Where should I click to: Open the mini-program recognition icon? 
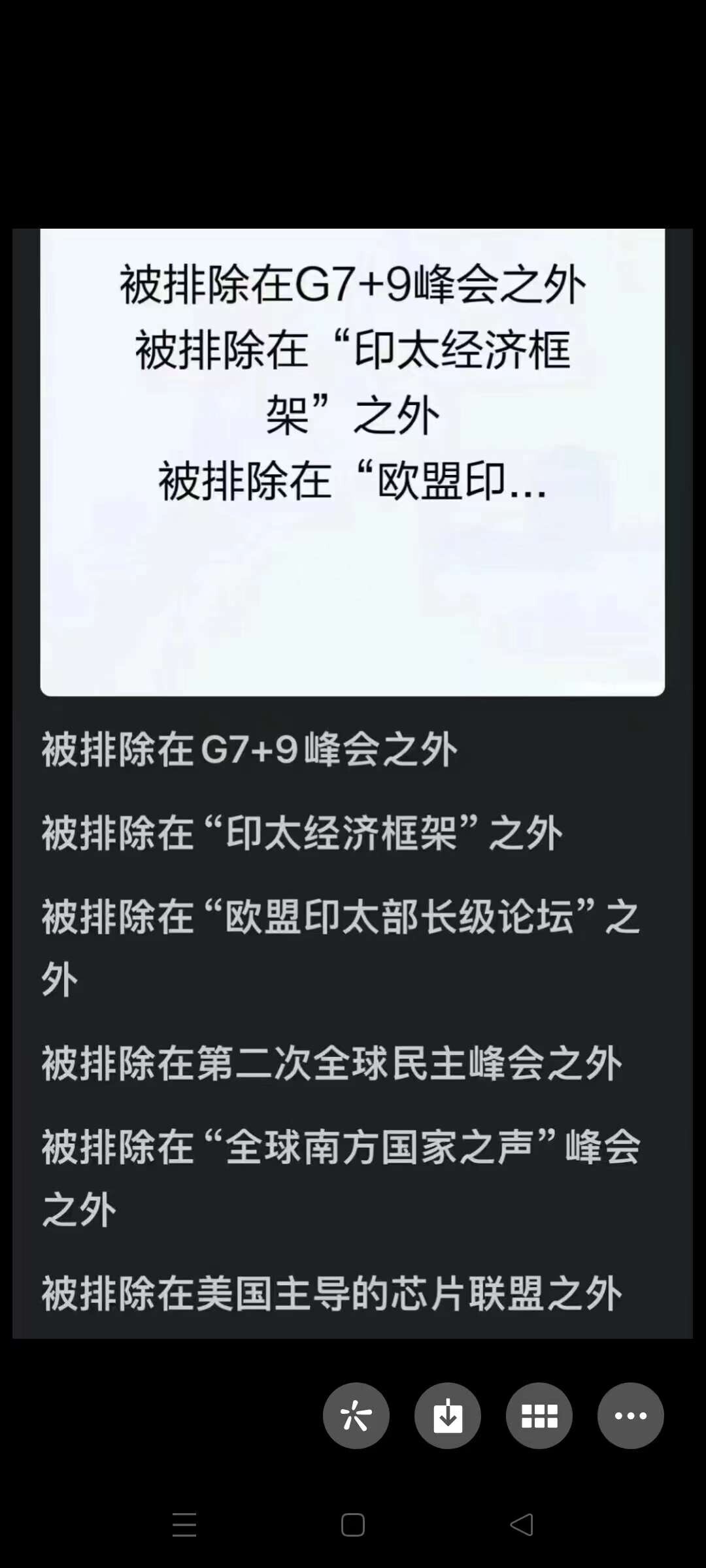click(356, 1416)
